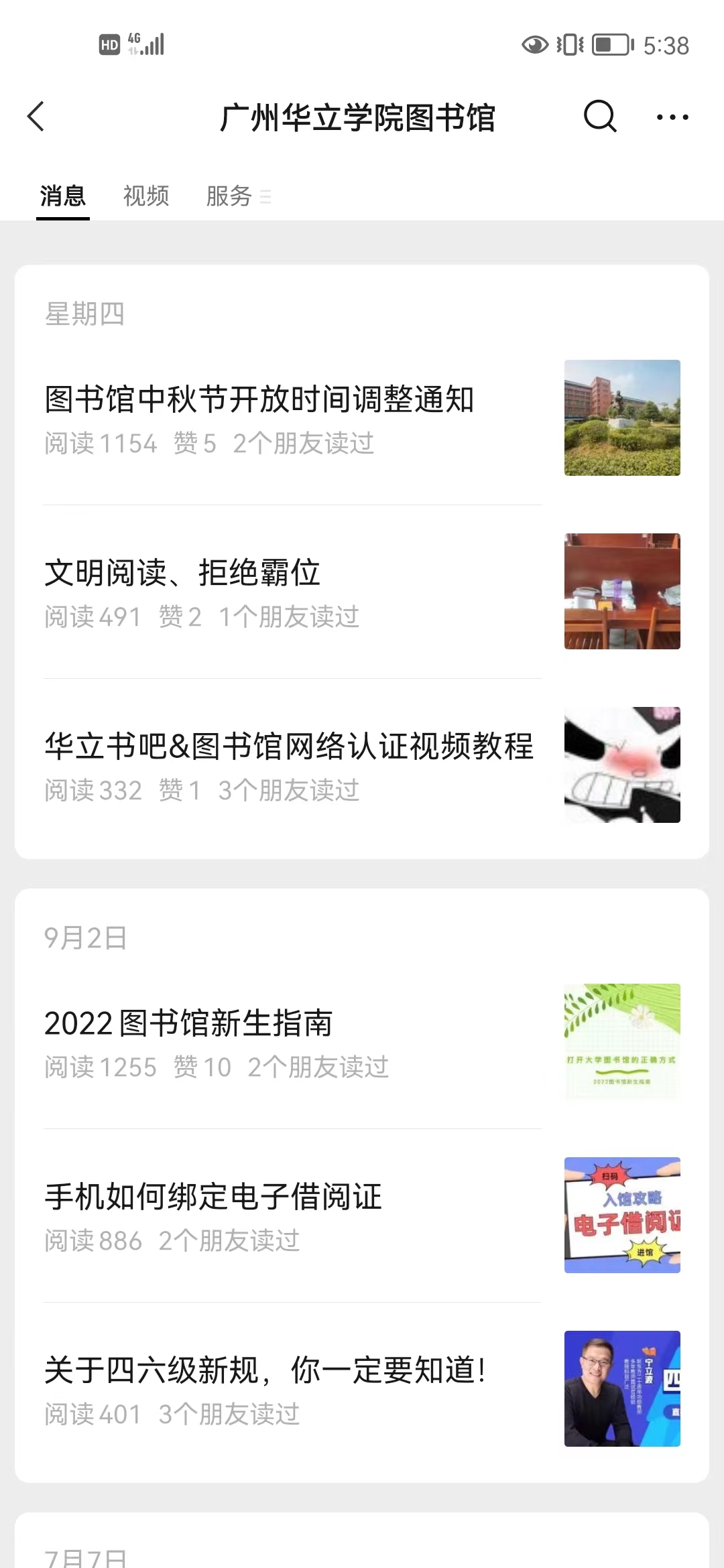
Task: Read 关于四六级新规，你一定要知道！
Action: point(265,1371)
